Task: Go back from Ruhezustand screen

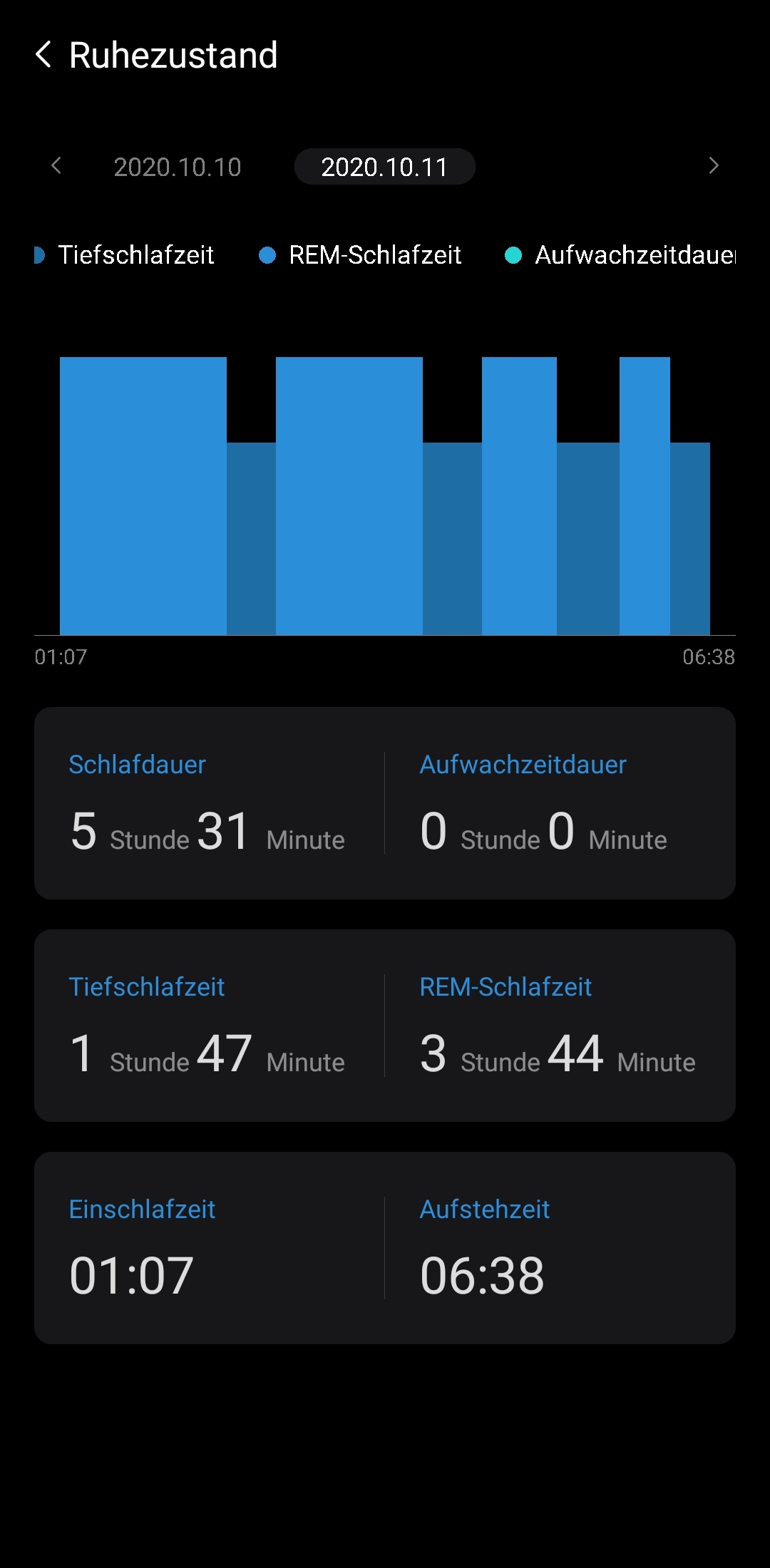Action: click(43, 55)
